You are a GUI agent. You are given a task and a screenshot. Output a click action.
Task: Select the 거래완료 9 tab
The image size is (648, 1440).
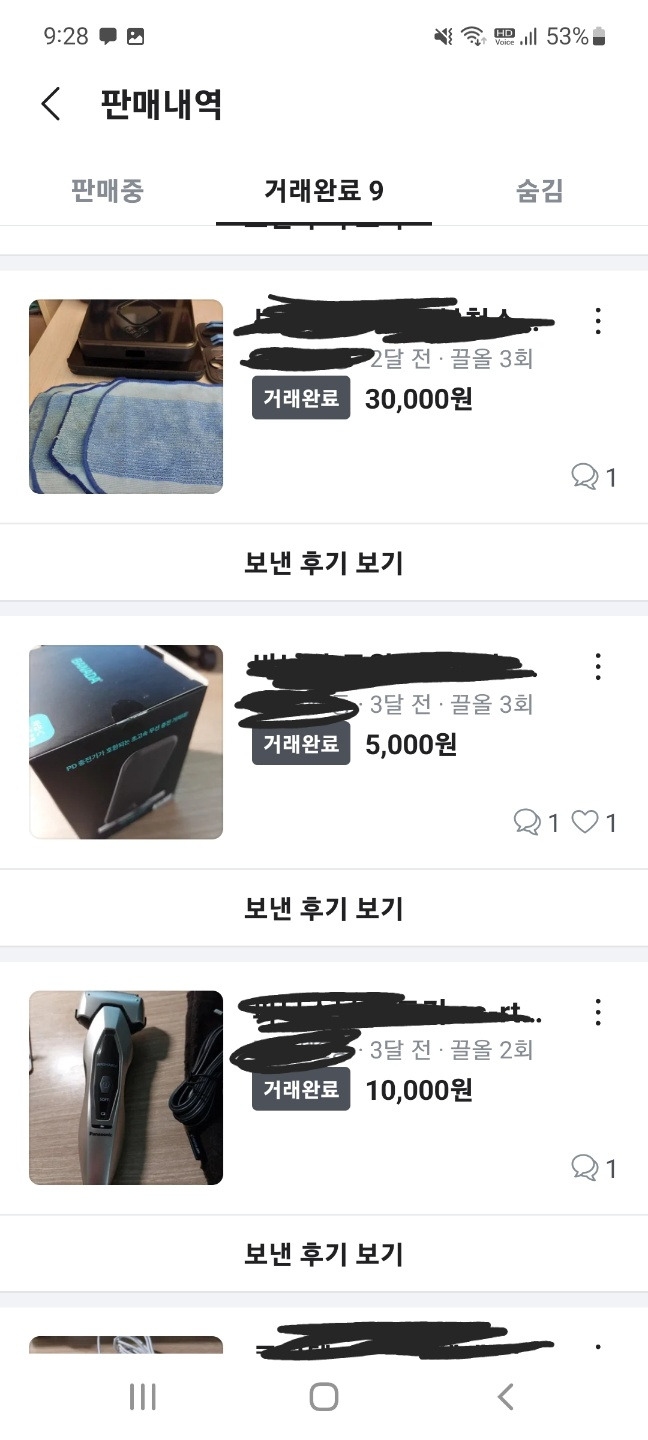coord(323,191)
